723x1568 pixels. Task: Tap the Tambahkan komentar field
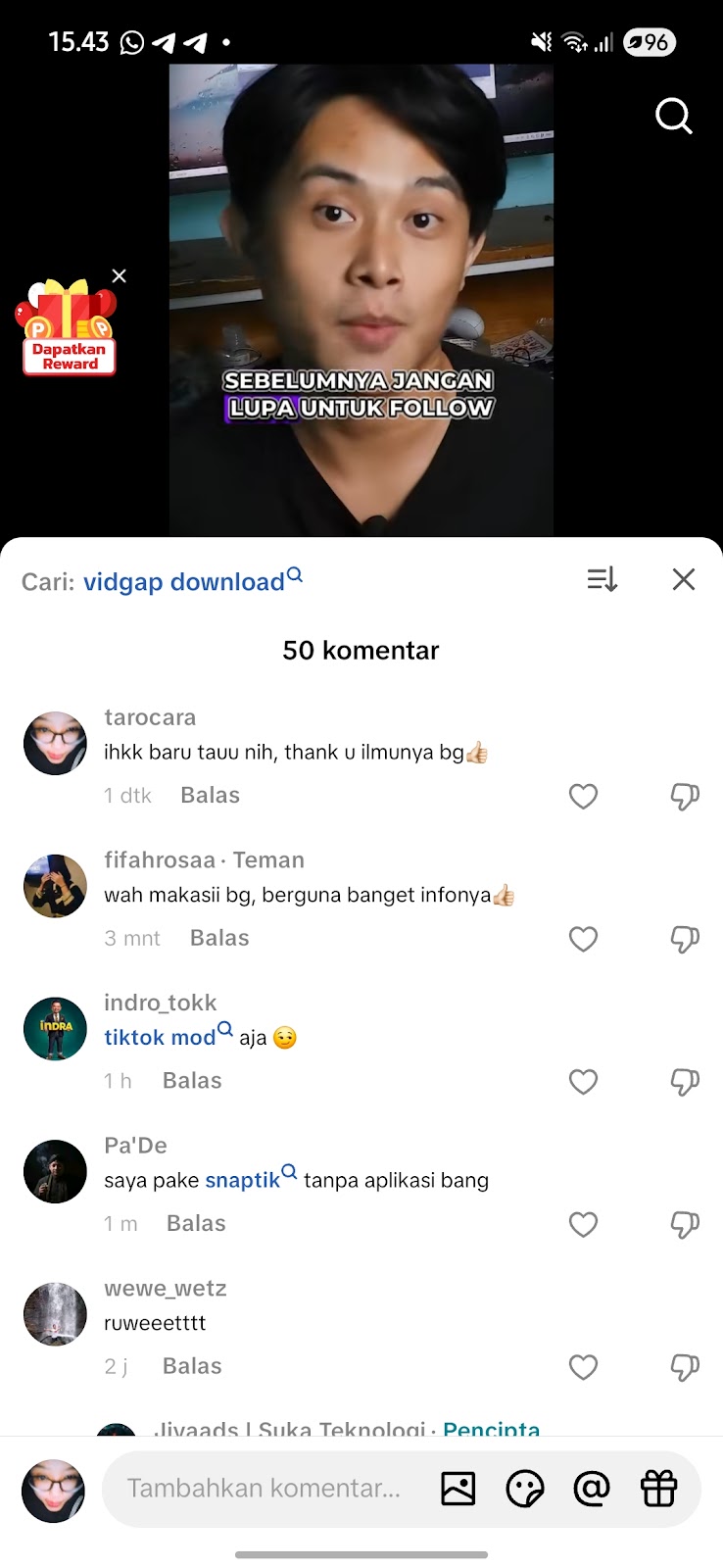pos(264,1489)
